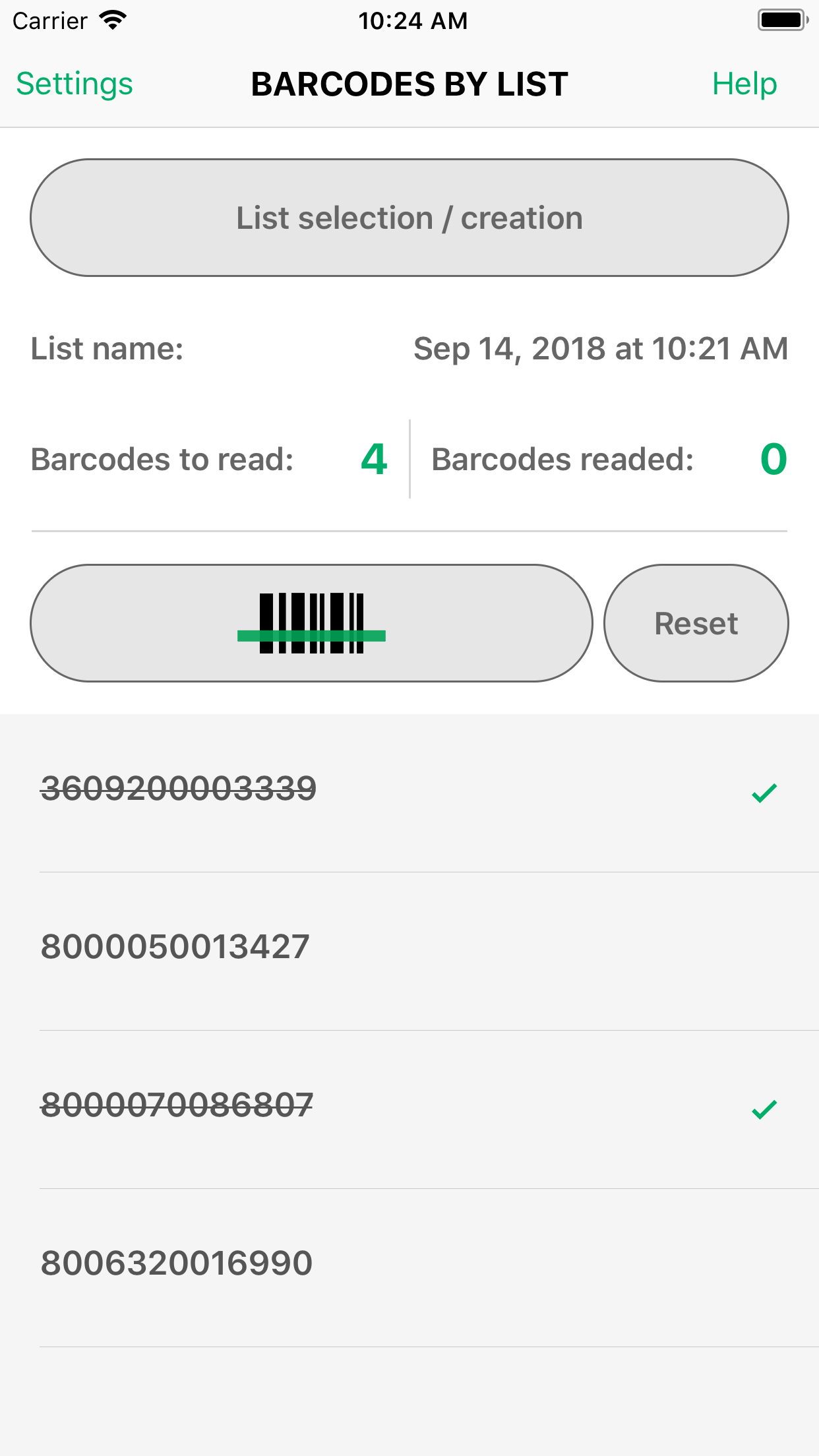Tap the BARCODES BY LIST title

point(409,84)
